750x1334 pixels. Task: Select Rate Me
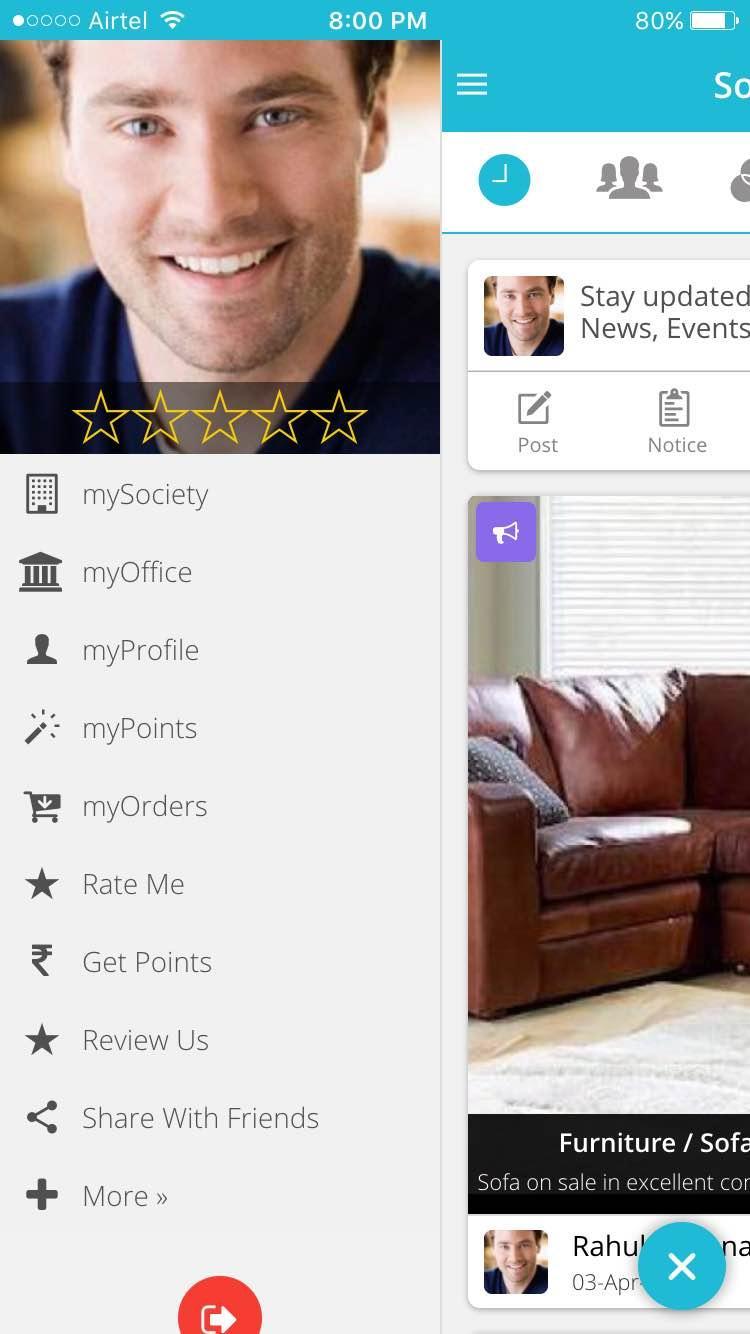(133, 884)
